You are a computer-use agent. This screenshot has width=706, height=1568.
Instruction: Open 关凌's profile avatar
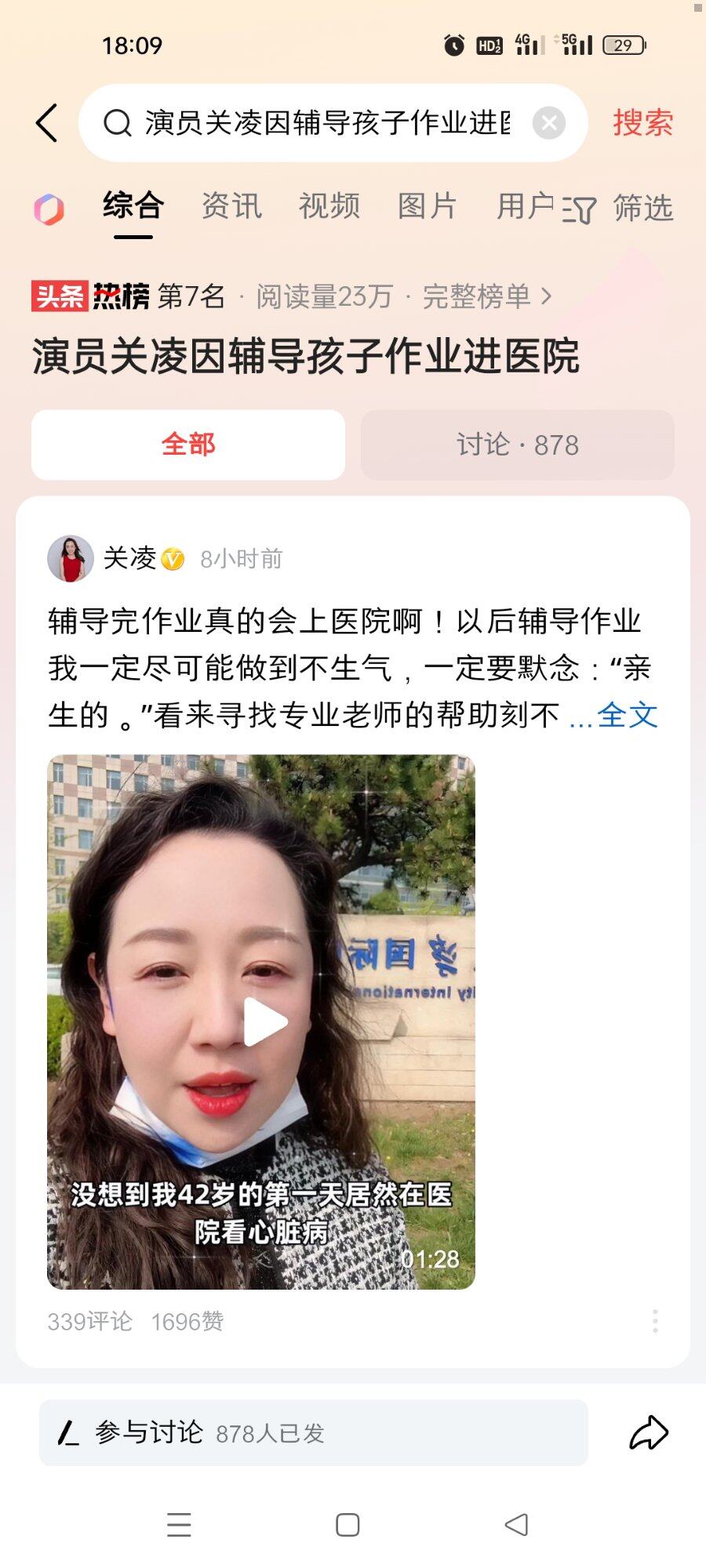tap(71, 559)
